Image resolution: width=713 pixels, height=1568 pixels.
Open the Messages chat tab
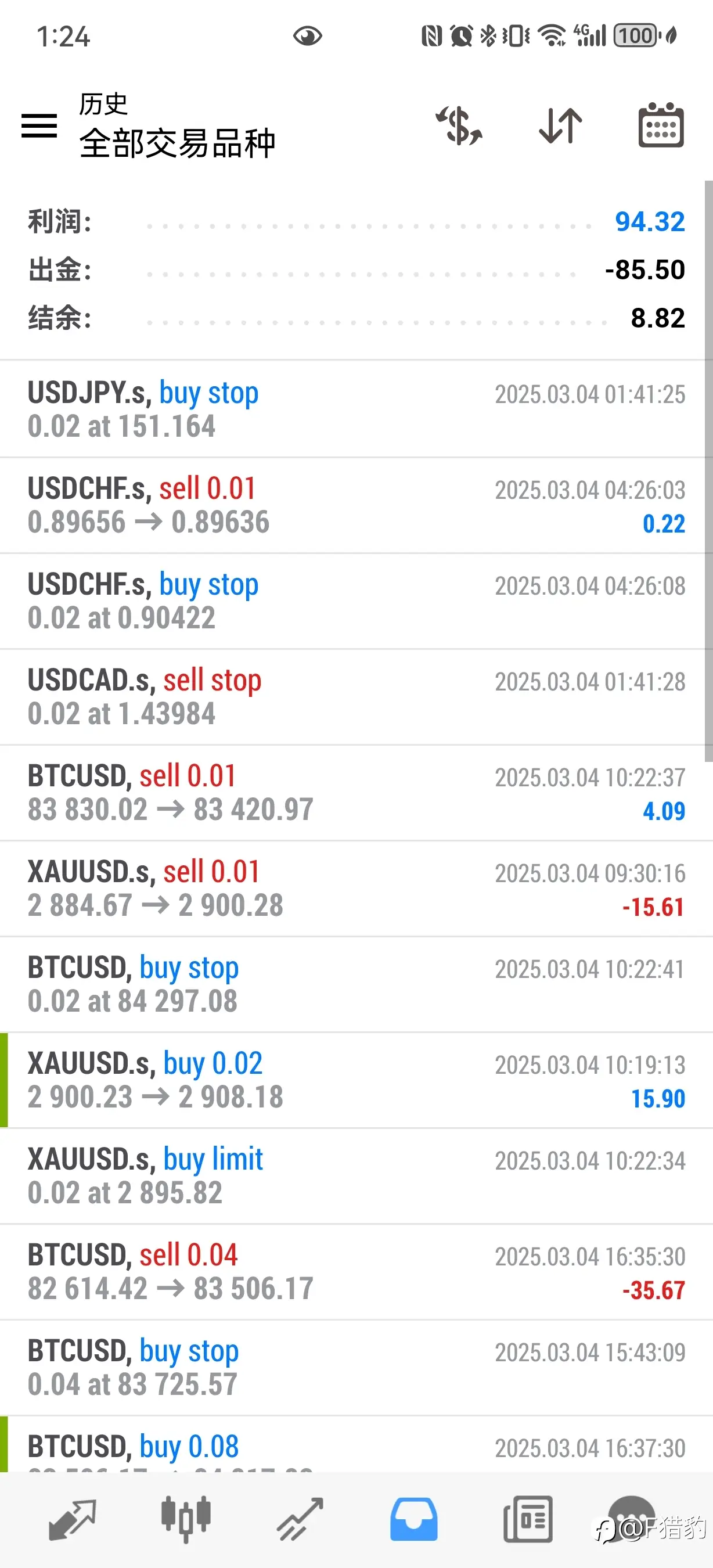click(x=633, y=1519)
